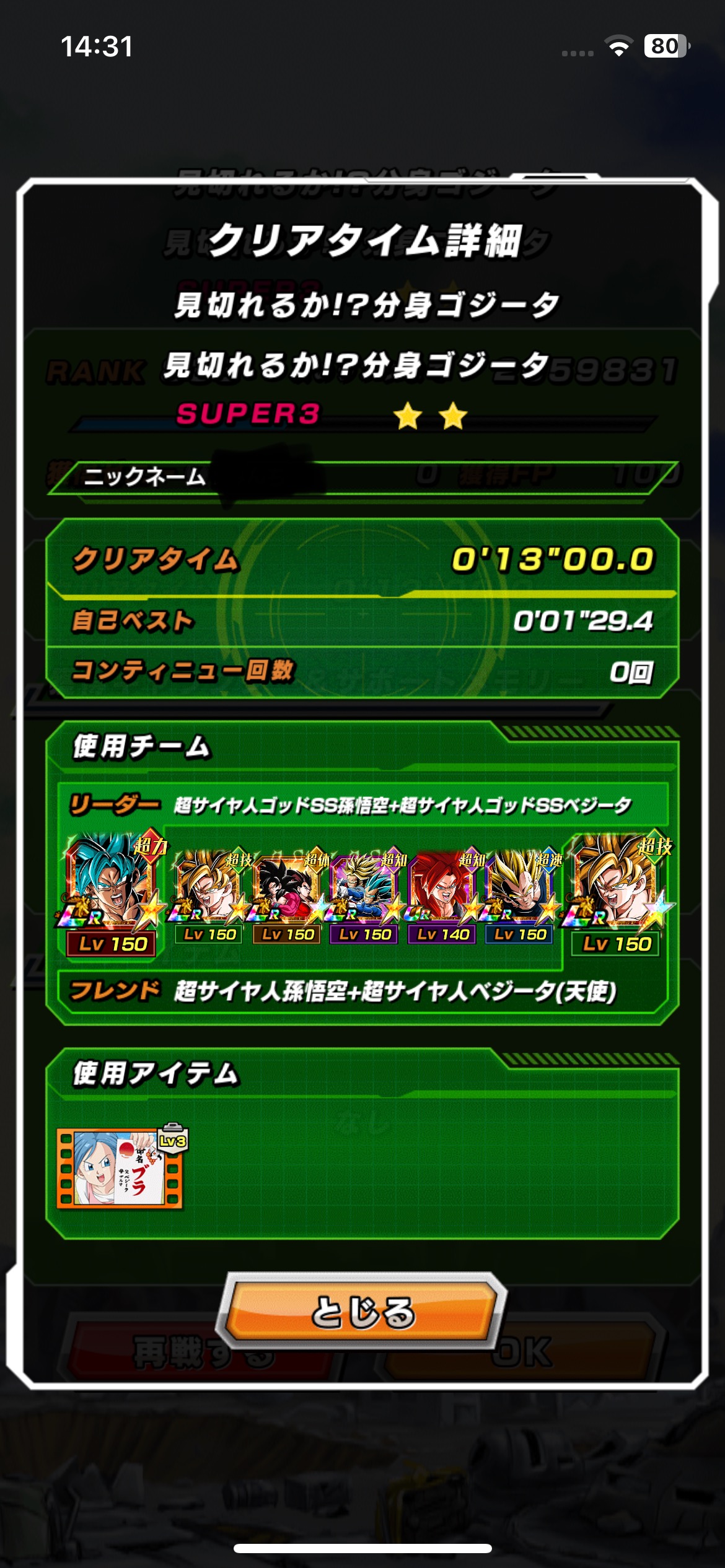Image resolution: width=725 pixels, height=1568 pixels.
Task: Close the clear time details with とじる
Action: 362,1311
